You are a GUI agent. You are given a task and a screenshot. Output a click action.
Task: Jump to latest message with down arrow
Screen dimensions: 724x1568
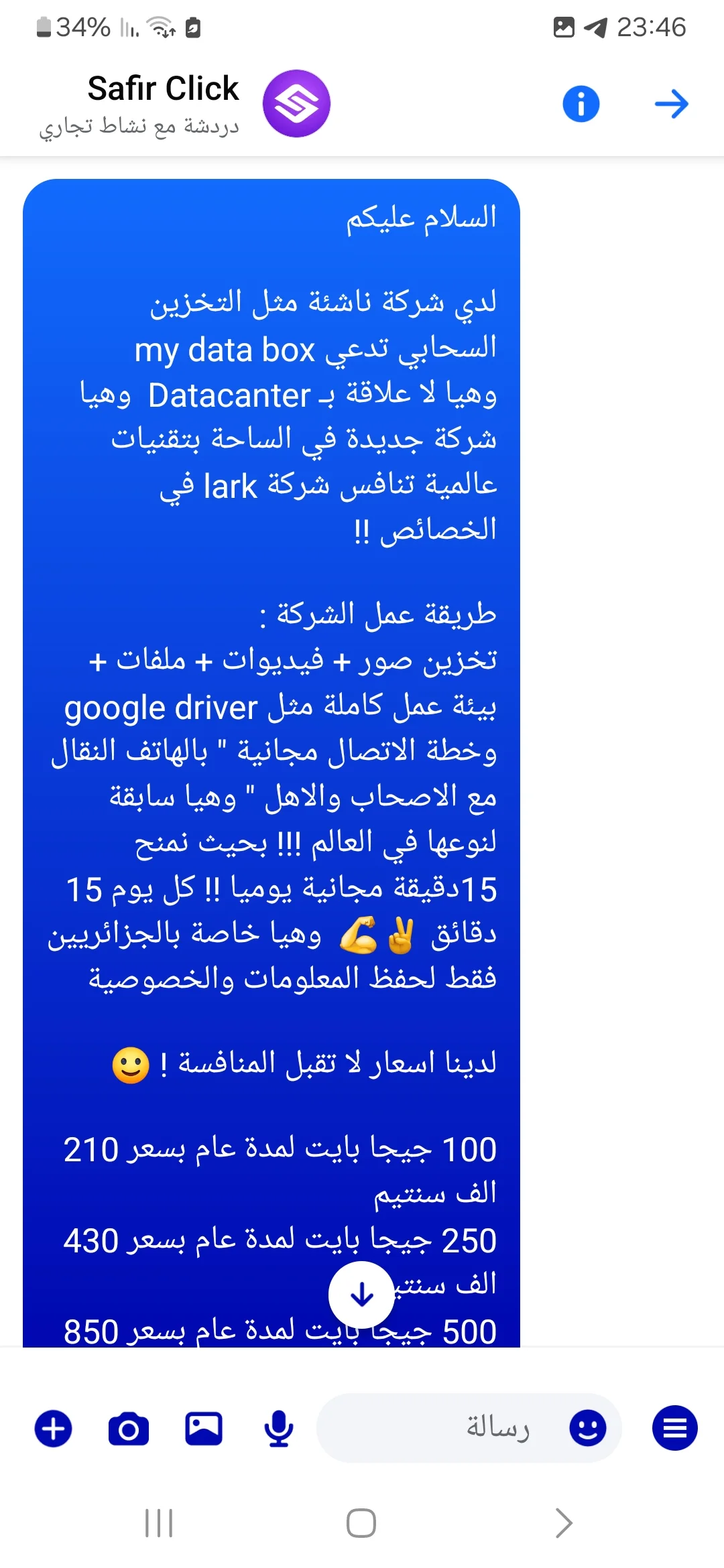pos(361,1295)
